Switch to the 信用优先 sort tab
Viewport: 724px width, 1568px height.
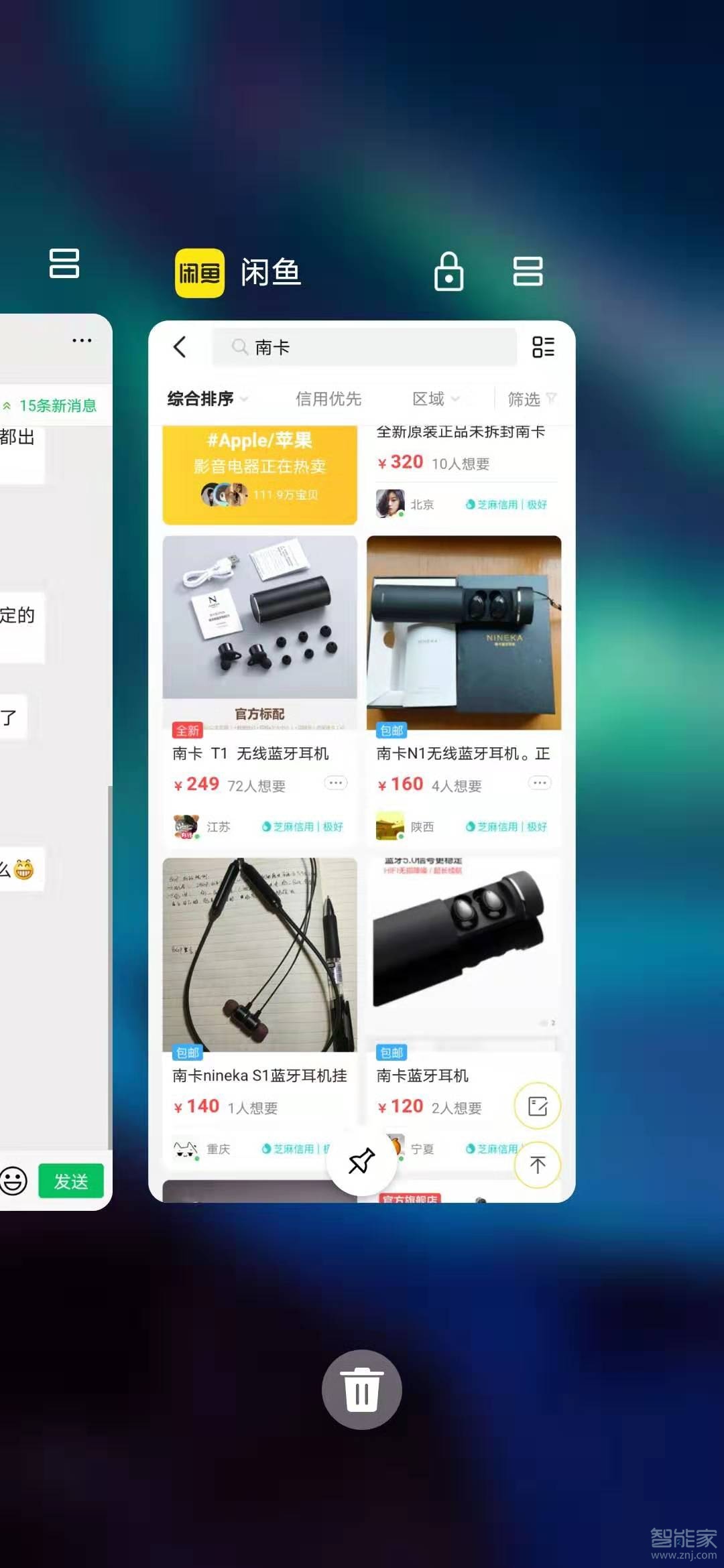click(x=329, y=399)
